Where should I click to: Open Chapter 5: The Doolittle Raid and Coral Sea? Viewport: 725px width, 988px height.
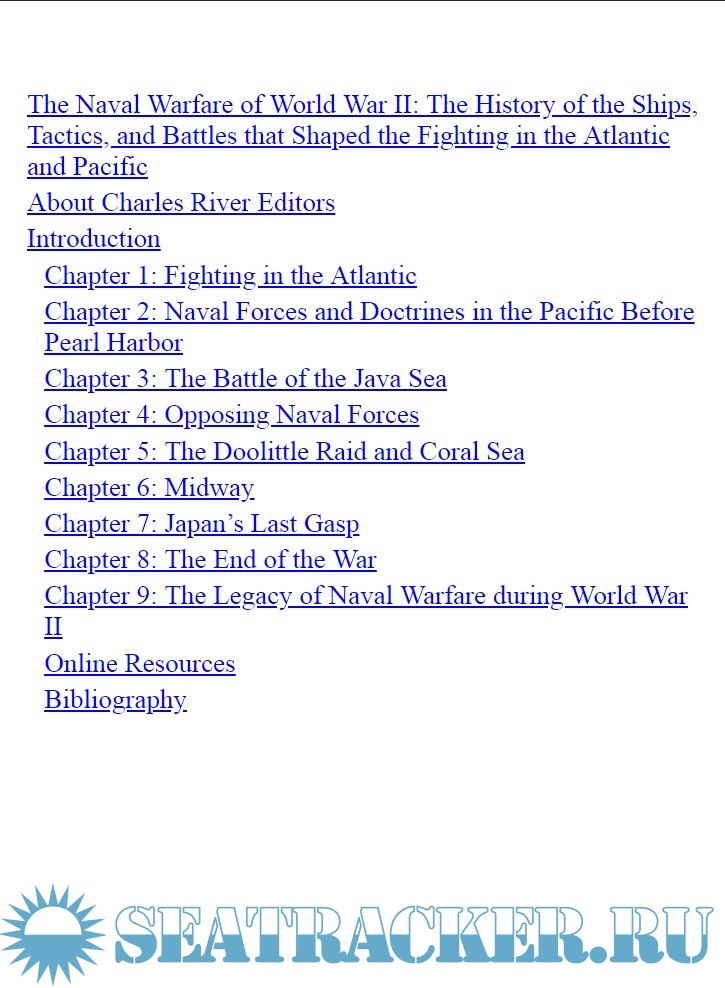(284, 451)
